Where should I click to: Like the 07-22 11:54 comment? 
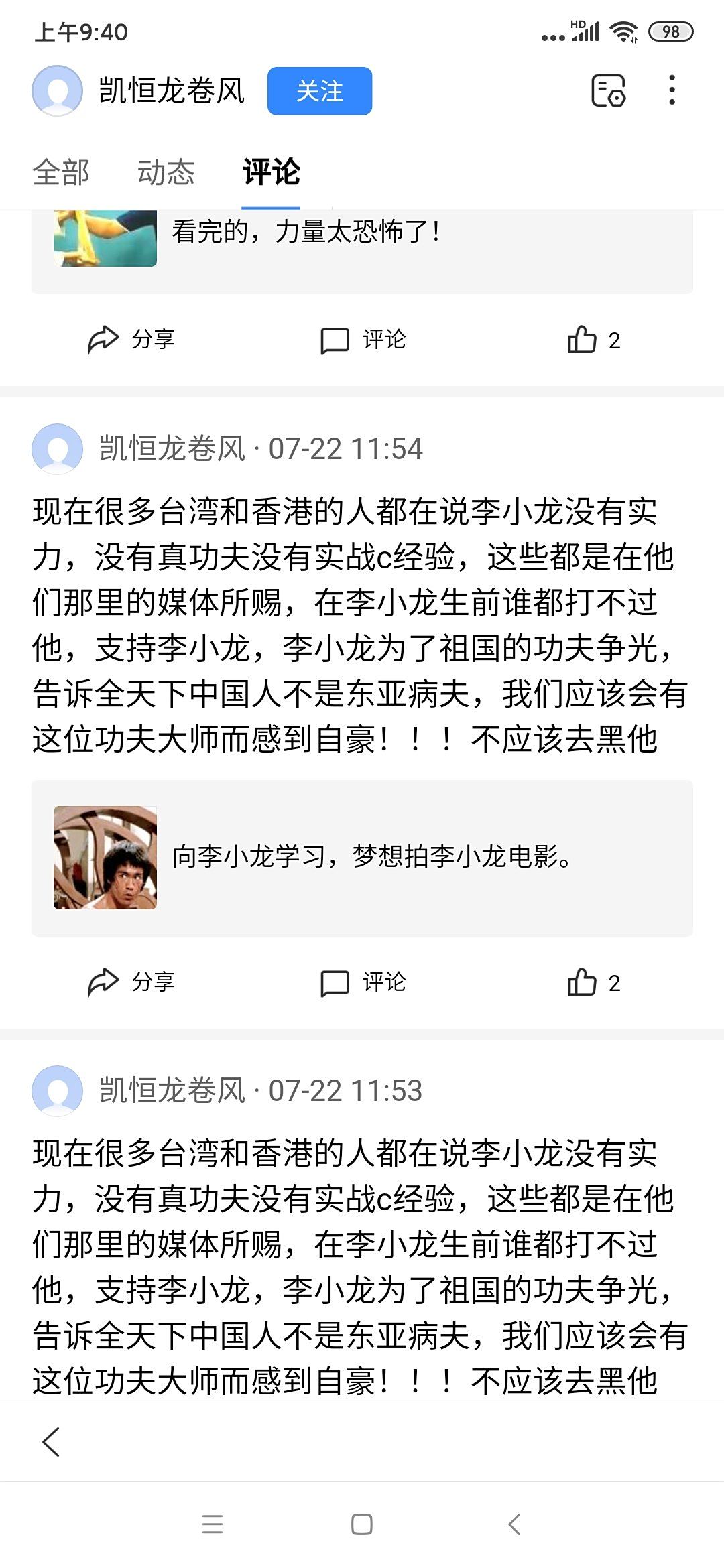pos(593,982)
